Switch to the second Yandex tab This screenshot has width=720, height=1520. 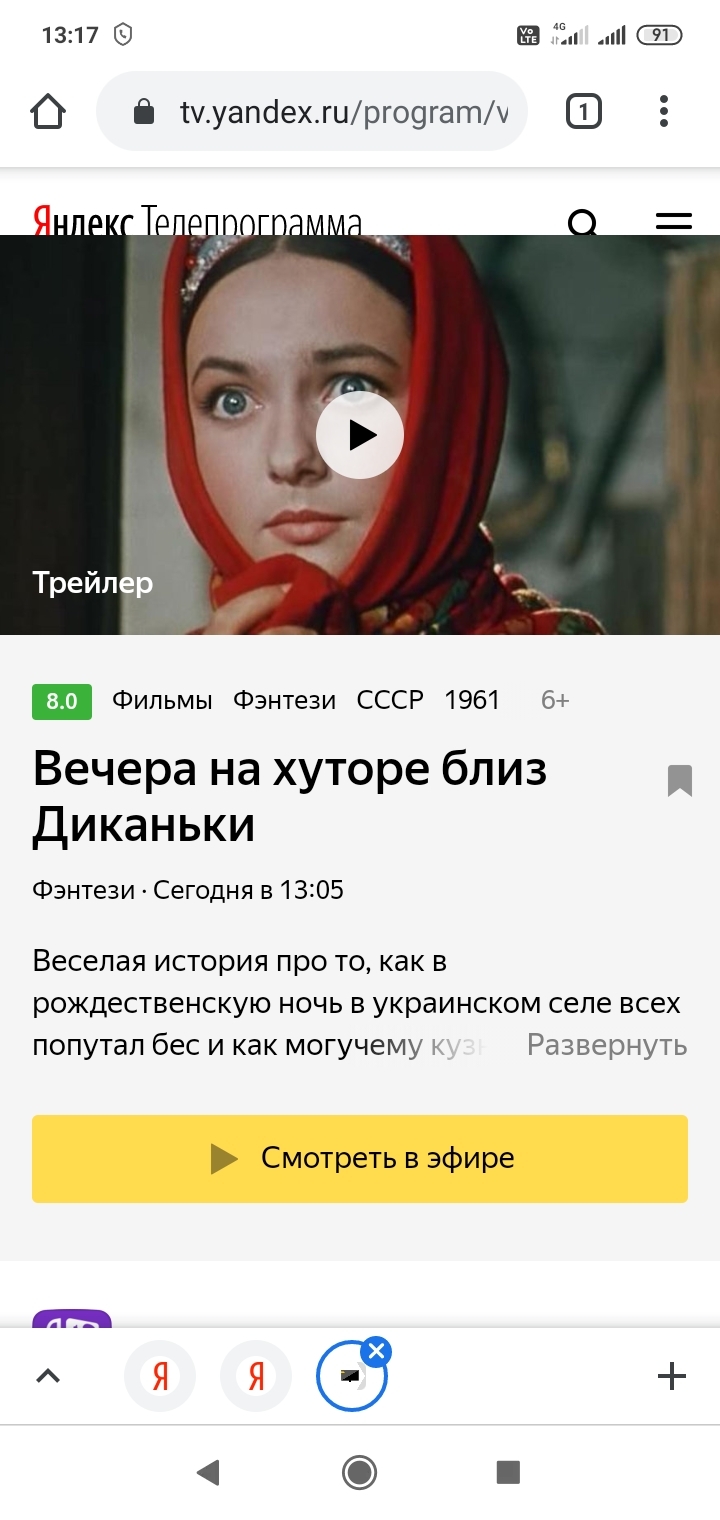[256, 1377]
